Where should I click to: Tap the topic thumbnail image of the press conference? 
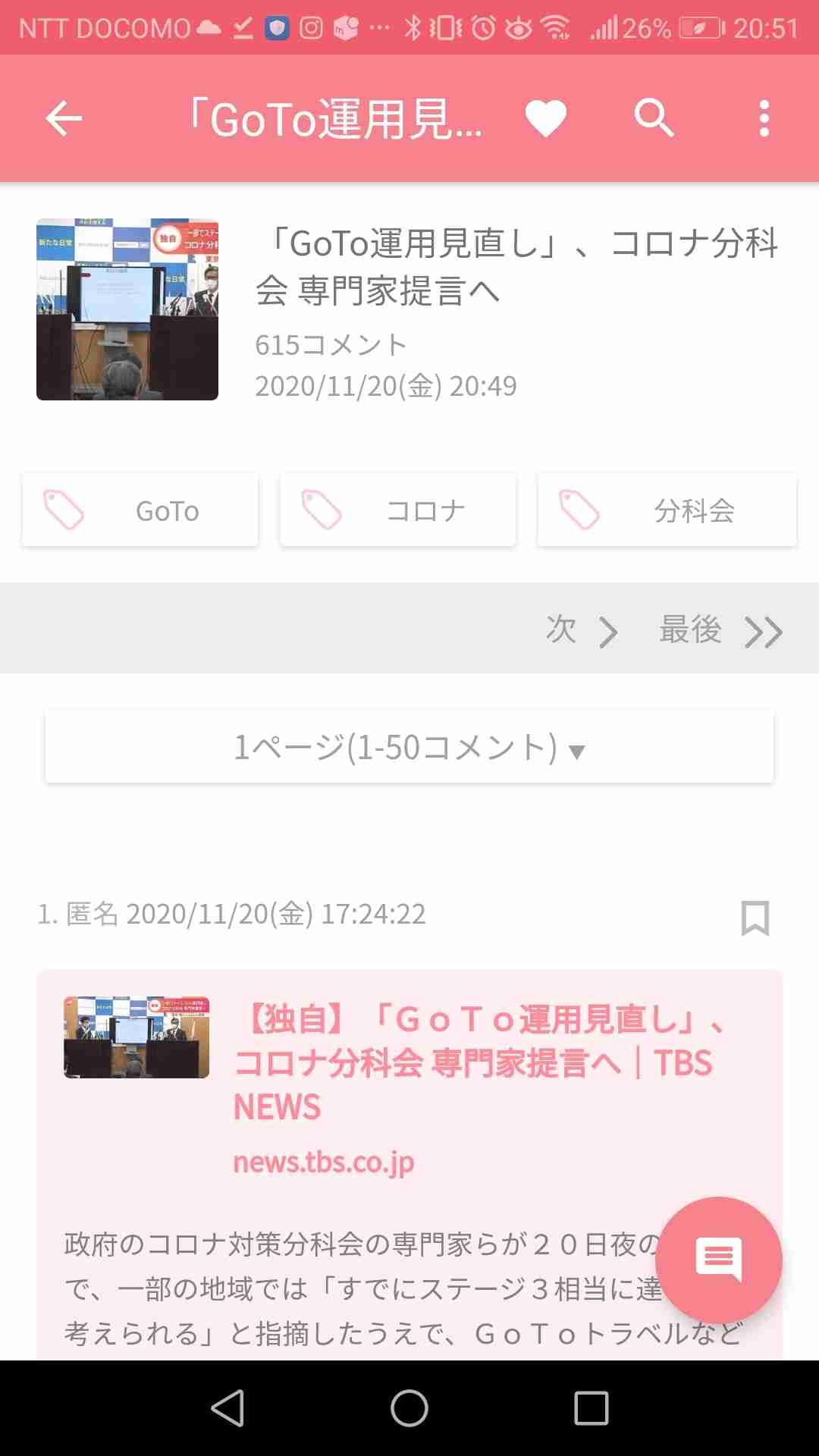(127, 308)
